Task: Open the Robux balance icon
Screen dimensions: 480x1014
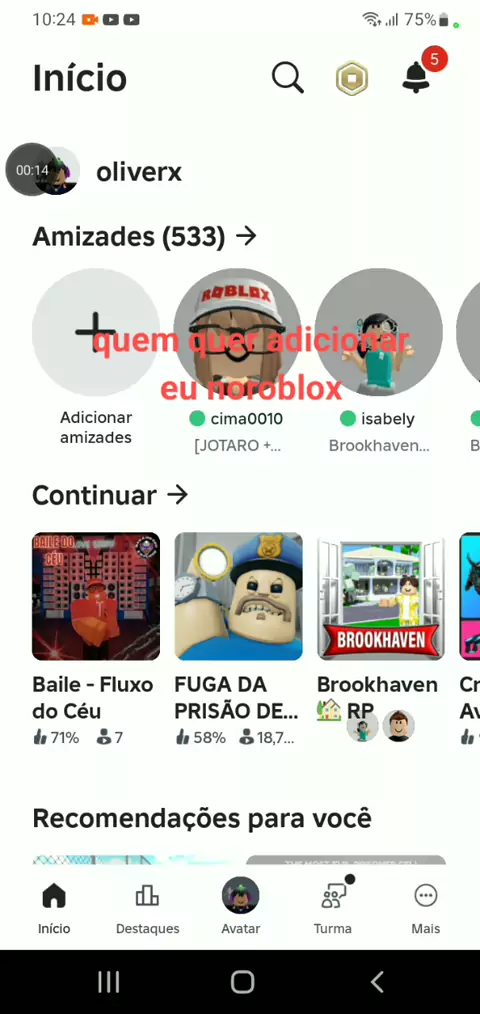Action: [x=352, y=79]
